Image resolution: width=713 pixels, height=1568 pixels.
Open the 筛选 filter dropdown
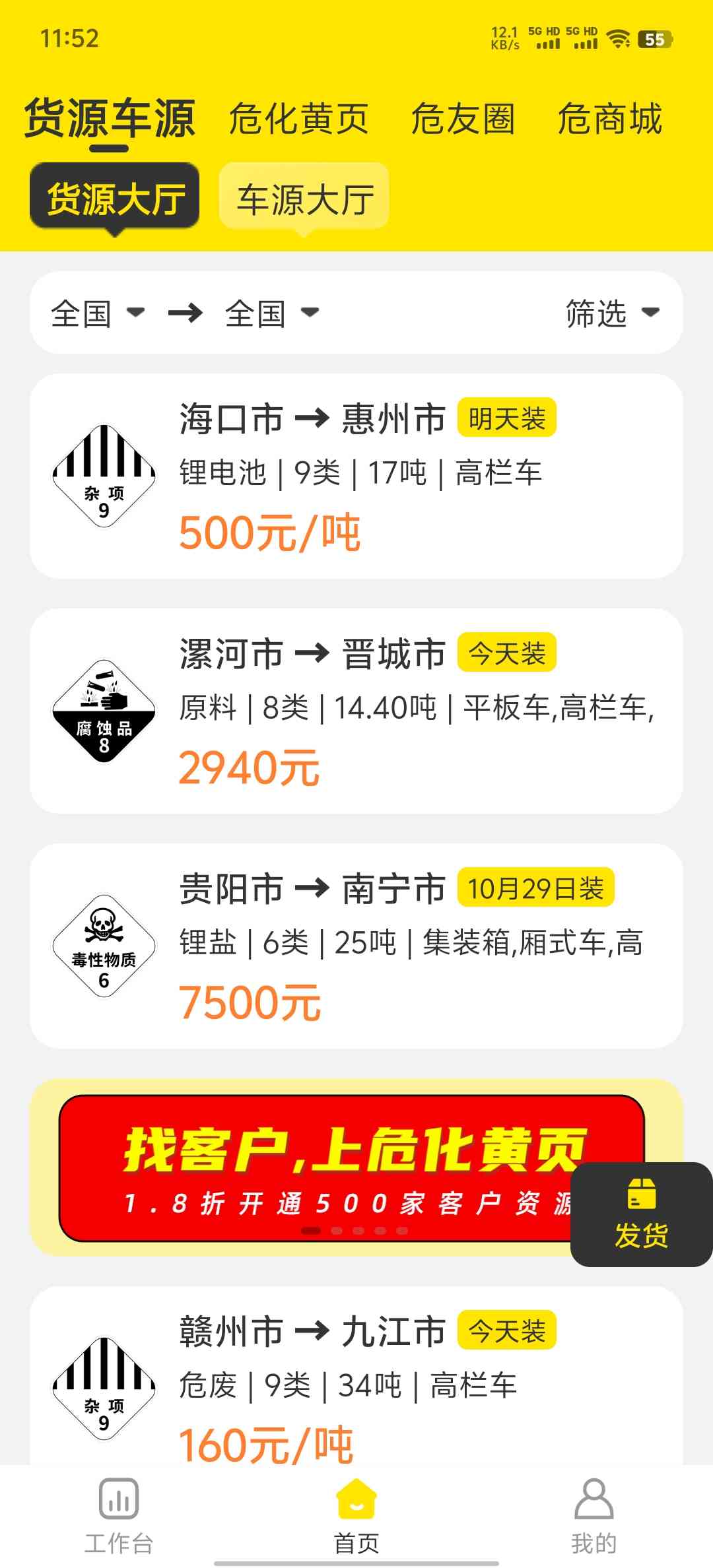612,313
